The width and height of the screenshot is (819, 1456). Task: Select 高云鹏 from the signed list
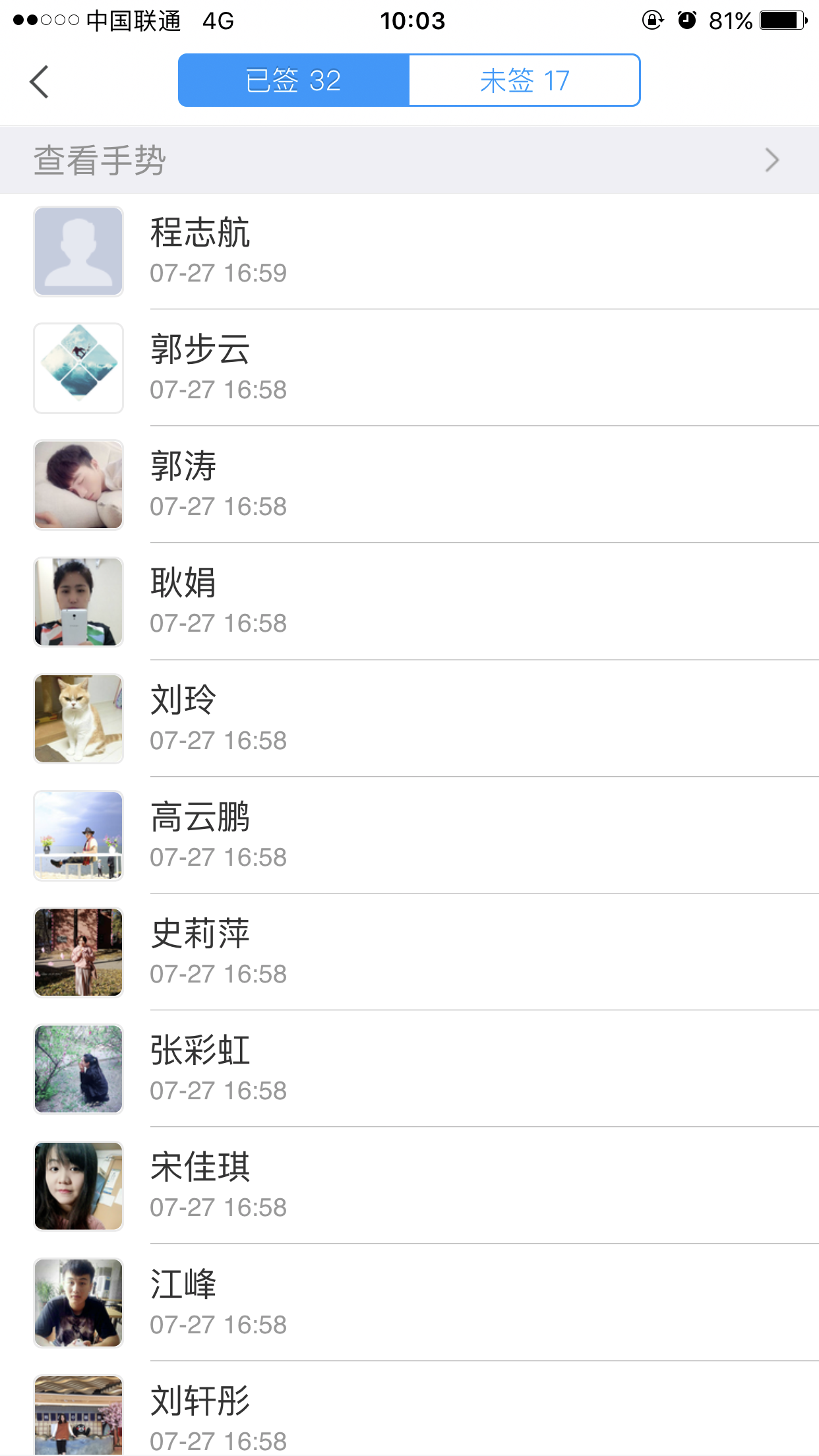click(x=409, y=836)
